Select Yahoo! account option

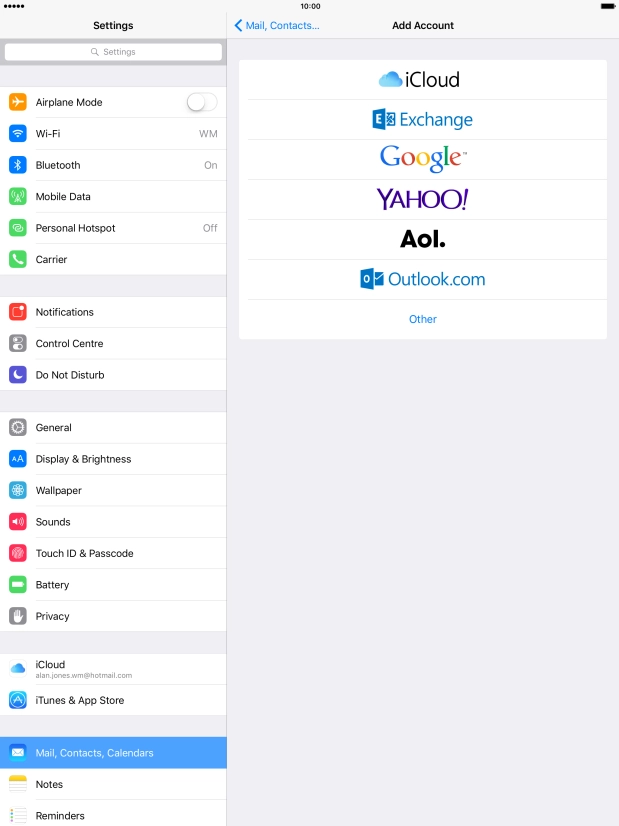coord(422,199)
